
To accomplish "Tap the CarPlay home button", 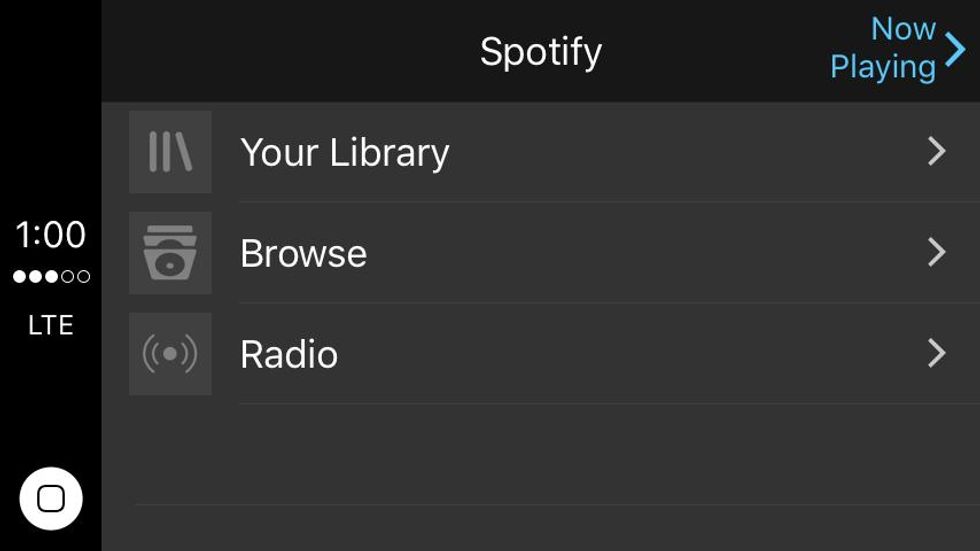I will point(51,498).
